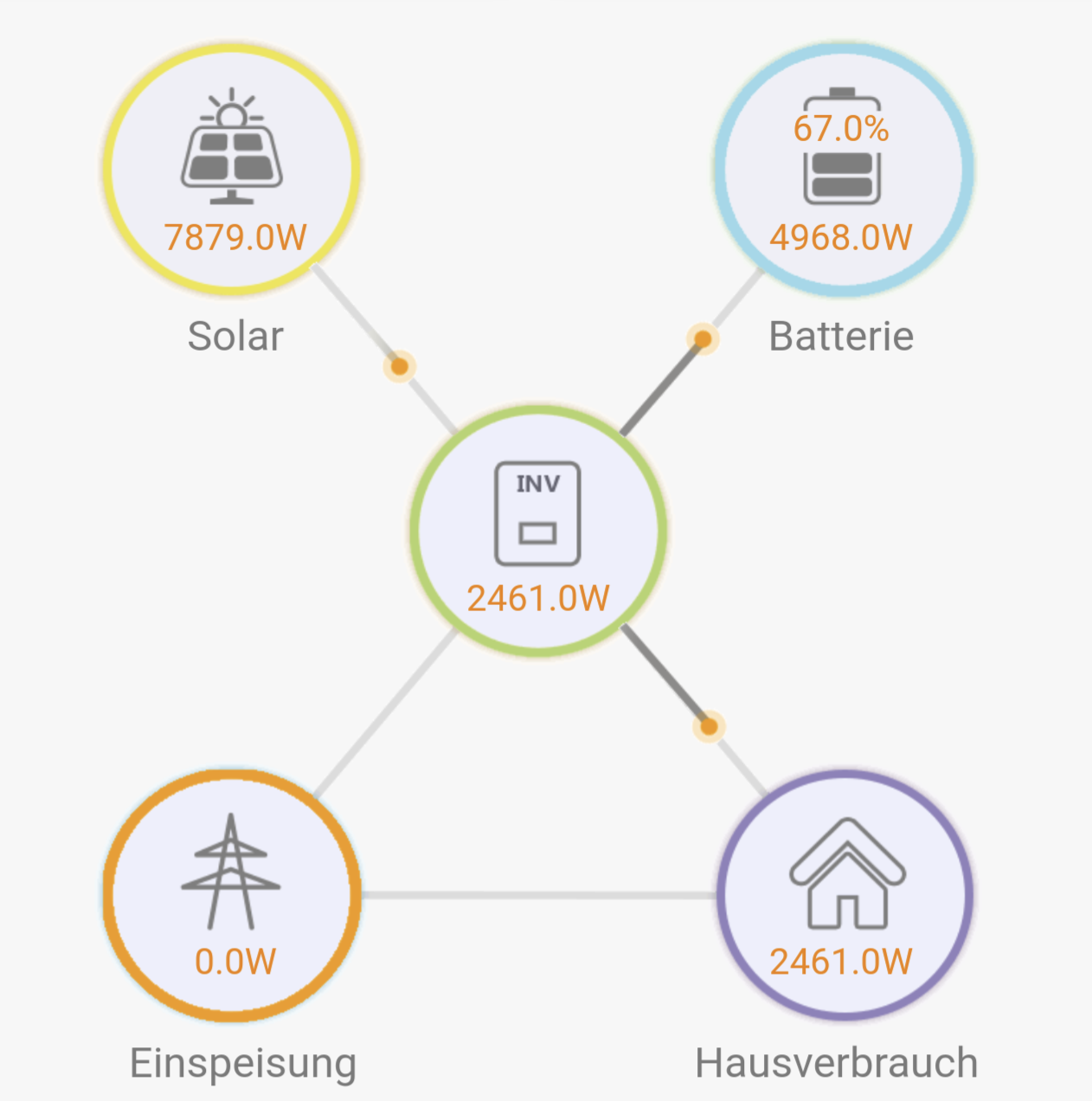Tap the INV inverter node

click(537, 530)
